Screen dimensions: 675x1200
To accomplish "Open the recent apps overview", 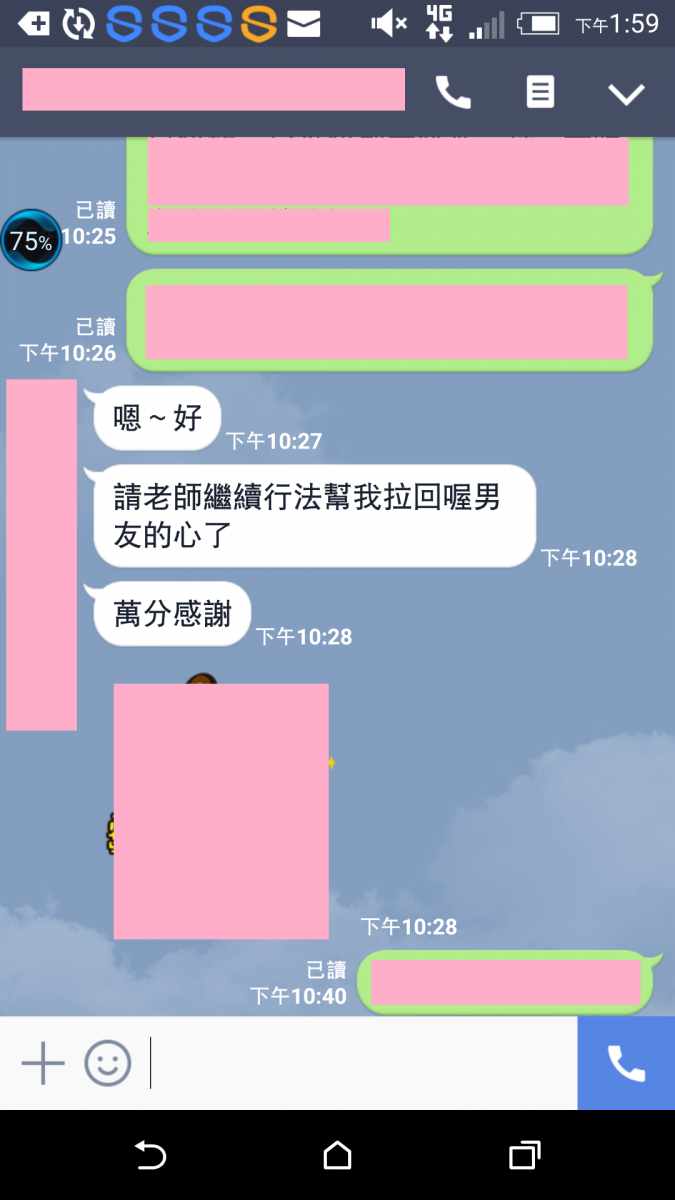I will click(524, 1155).
